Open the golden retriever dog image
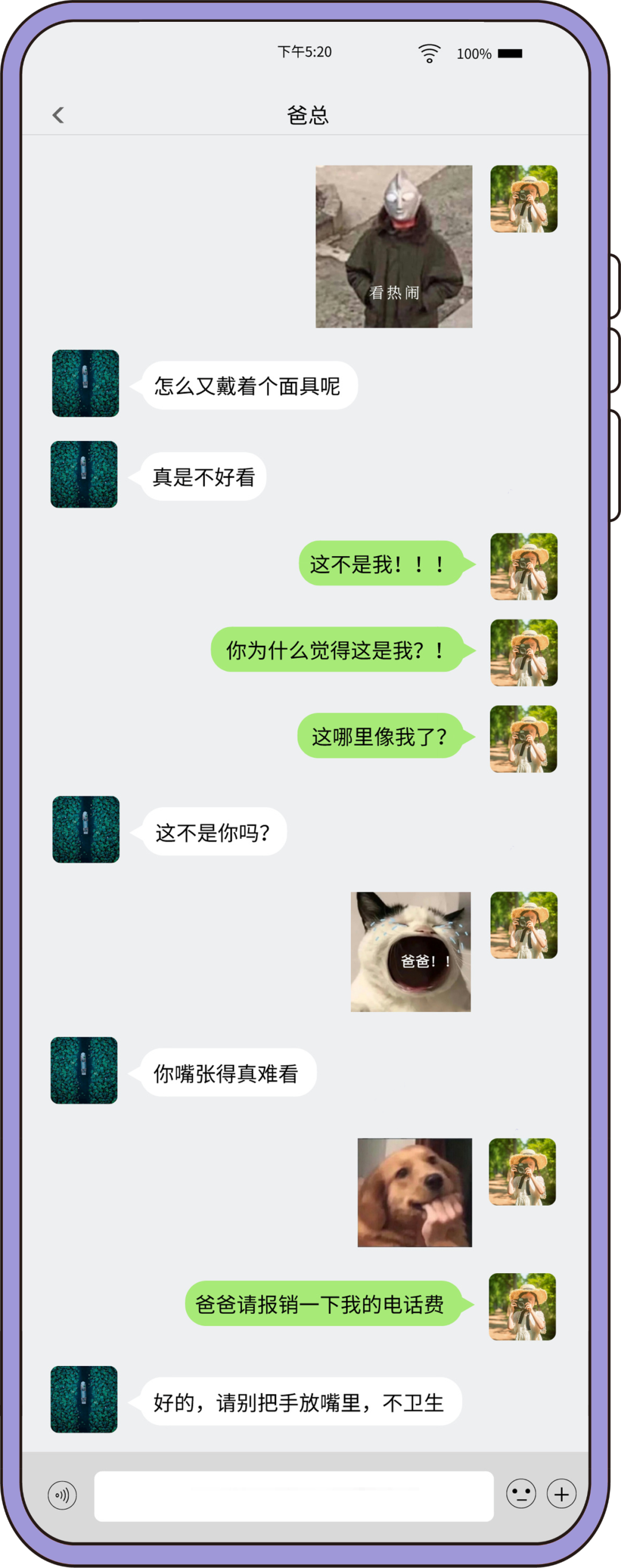Image resolution: width=621 pixels, height=1568 pixels. click(415, 1193)
